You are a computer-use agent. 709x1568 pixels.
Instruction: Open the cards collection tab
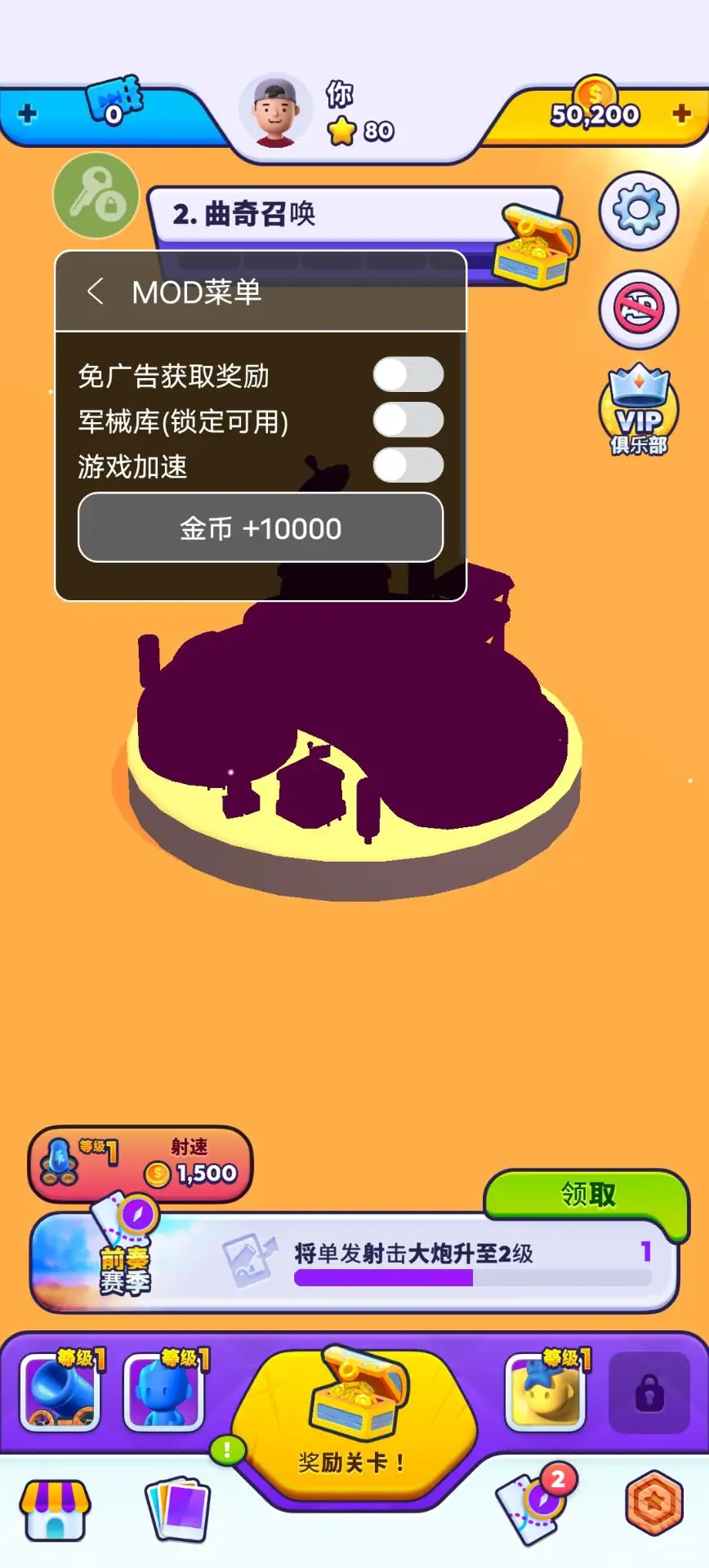click(177, 1509)
